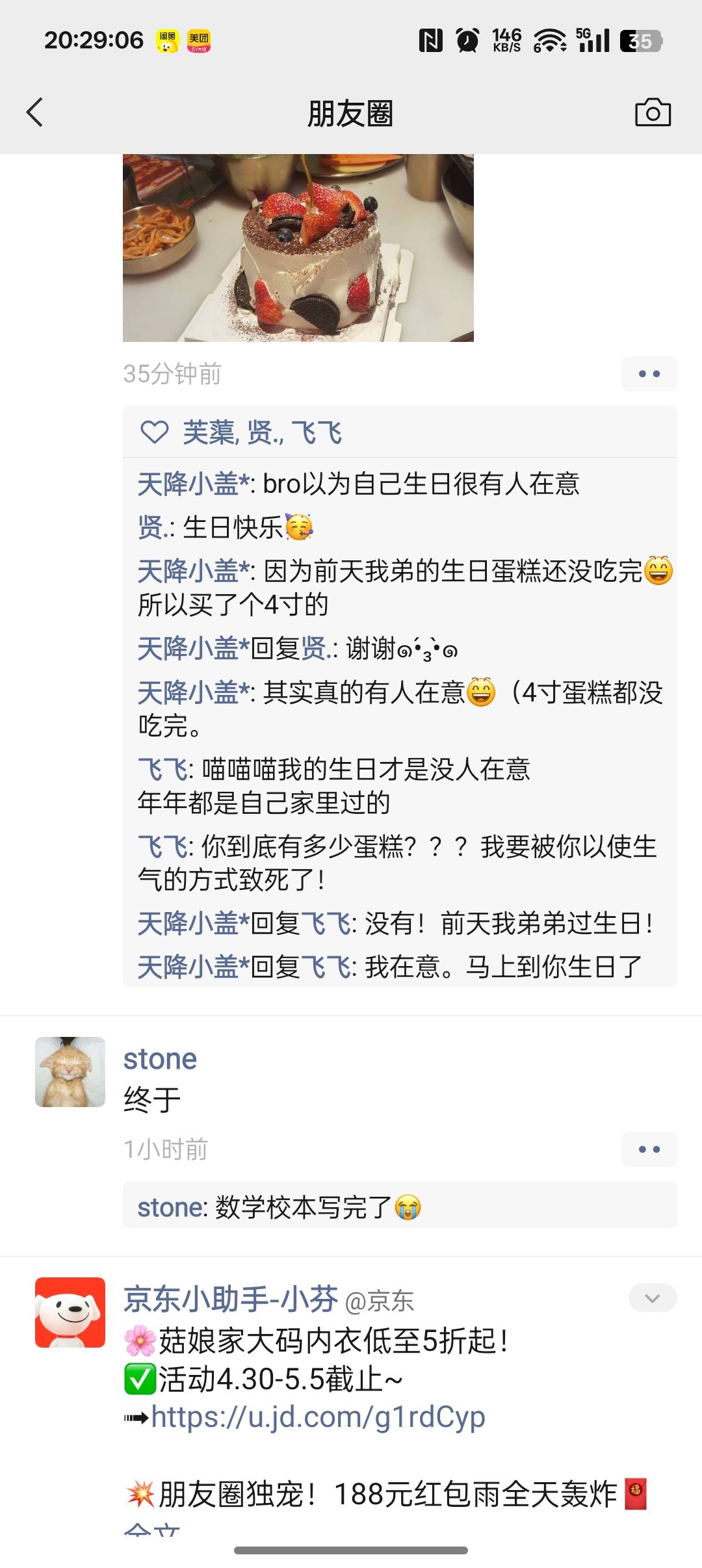View liker 飞飞's profile
This screenshot has width=702, height=1568.
tap(317, 433)
